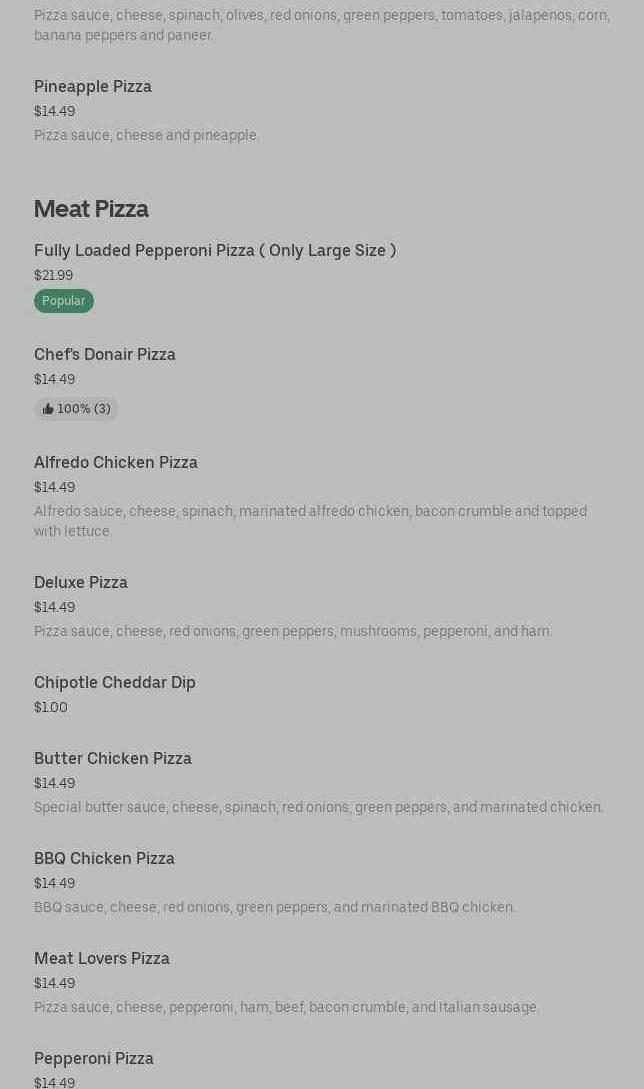Select Meat Lovers Pizza

pyautogui.click(x=322, y=981)
